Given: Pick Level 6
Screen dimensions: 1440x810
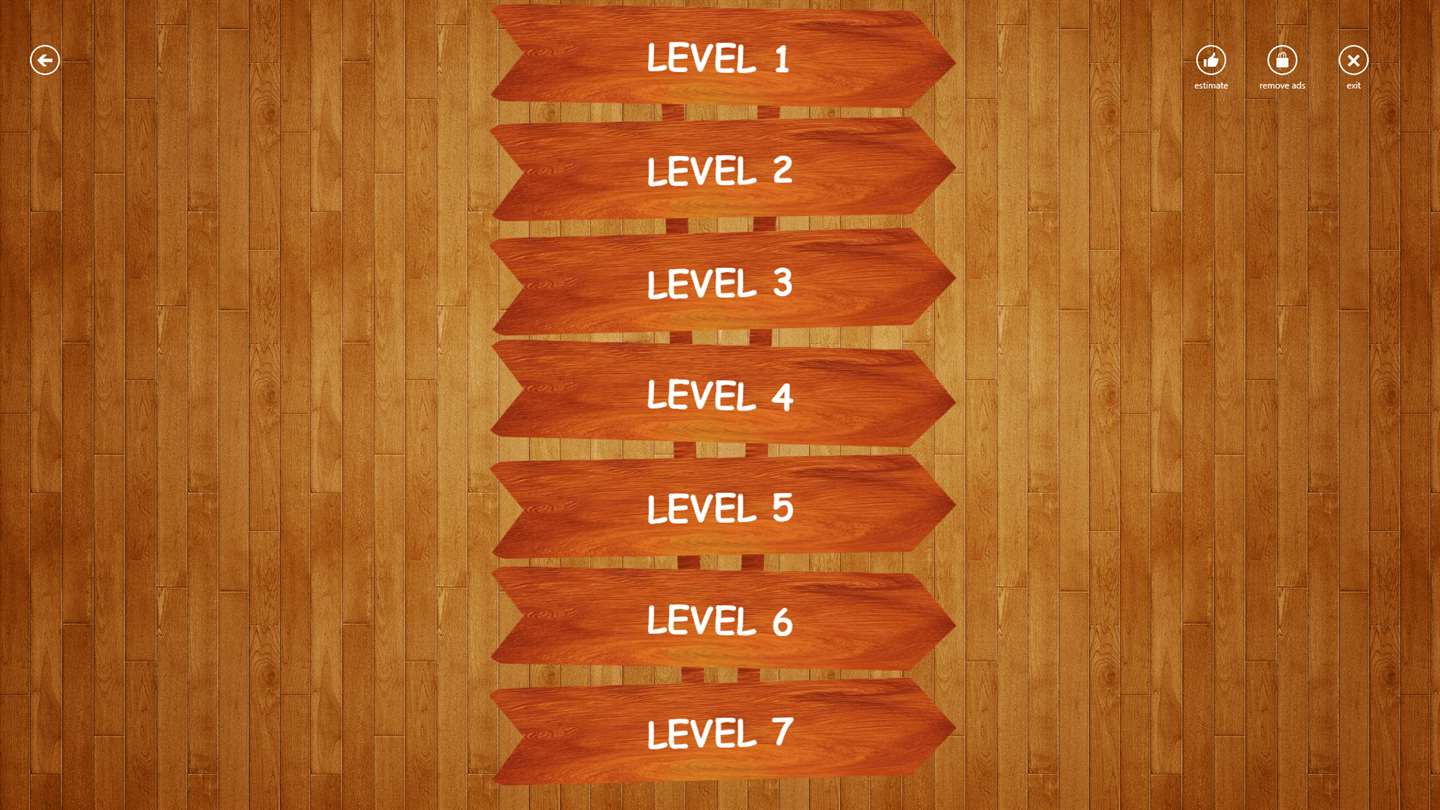Looking at the screenshot, I should click(x=720, y=621).
